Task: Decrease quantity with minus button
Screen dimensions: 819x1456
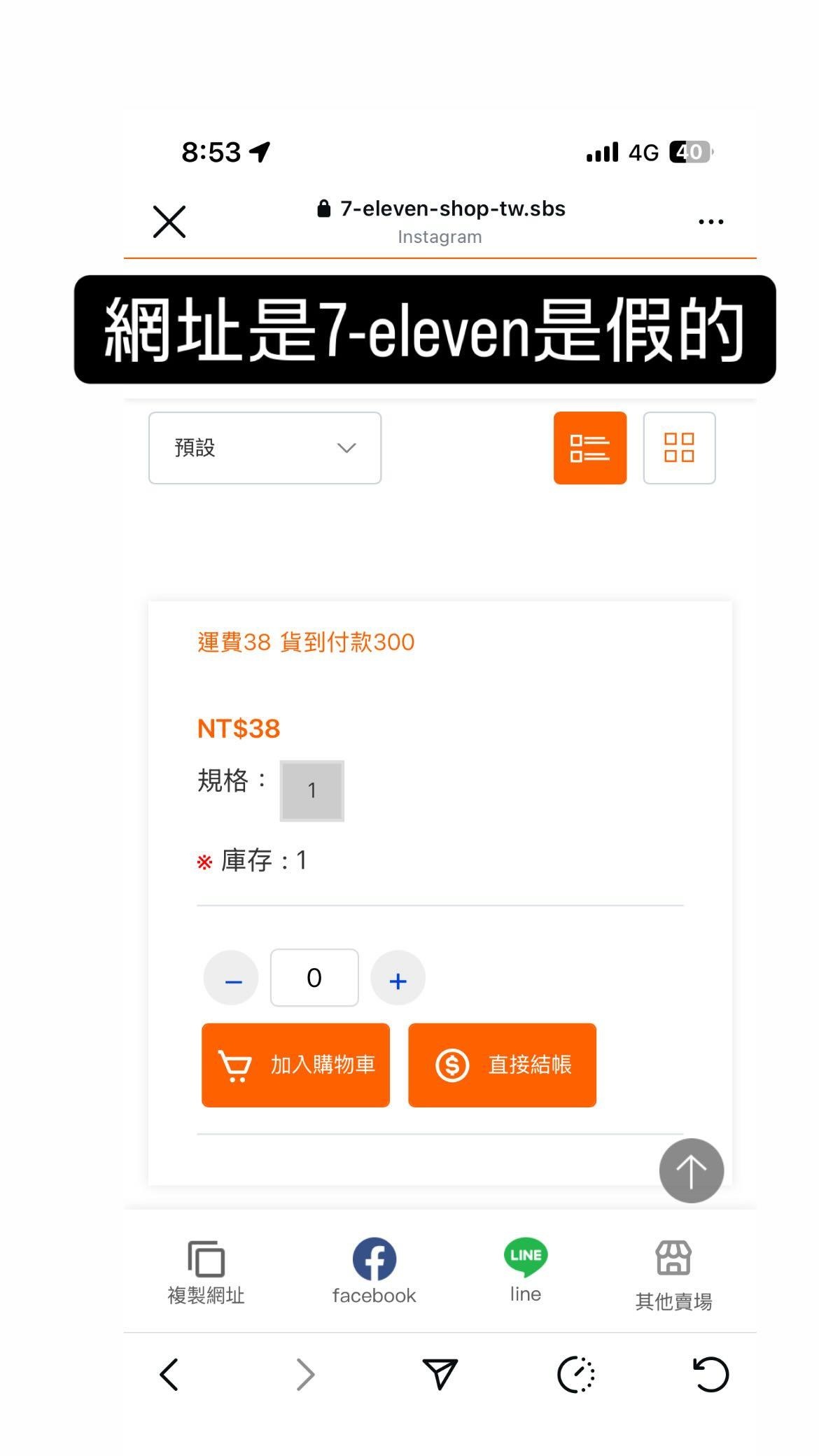Action: pyautogui.click(x=232, y=979)
